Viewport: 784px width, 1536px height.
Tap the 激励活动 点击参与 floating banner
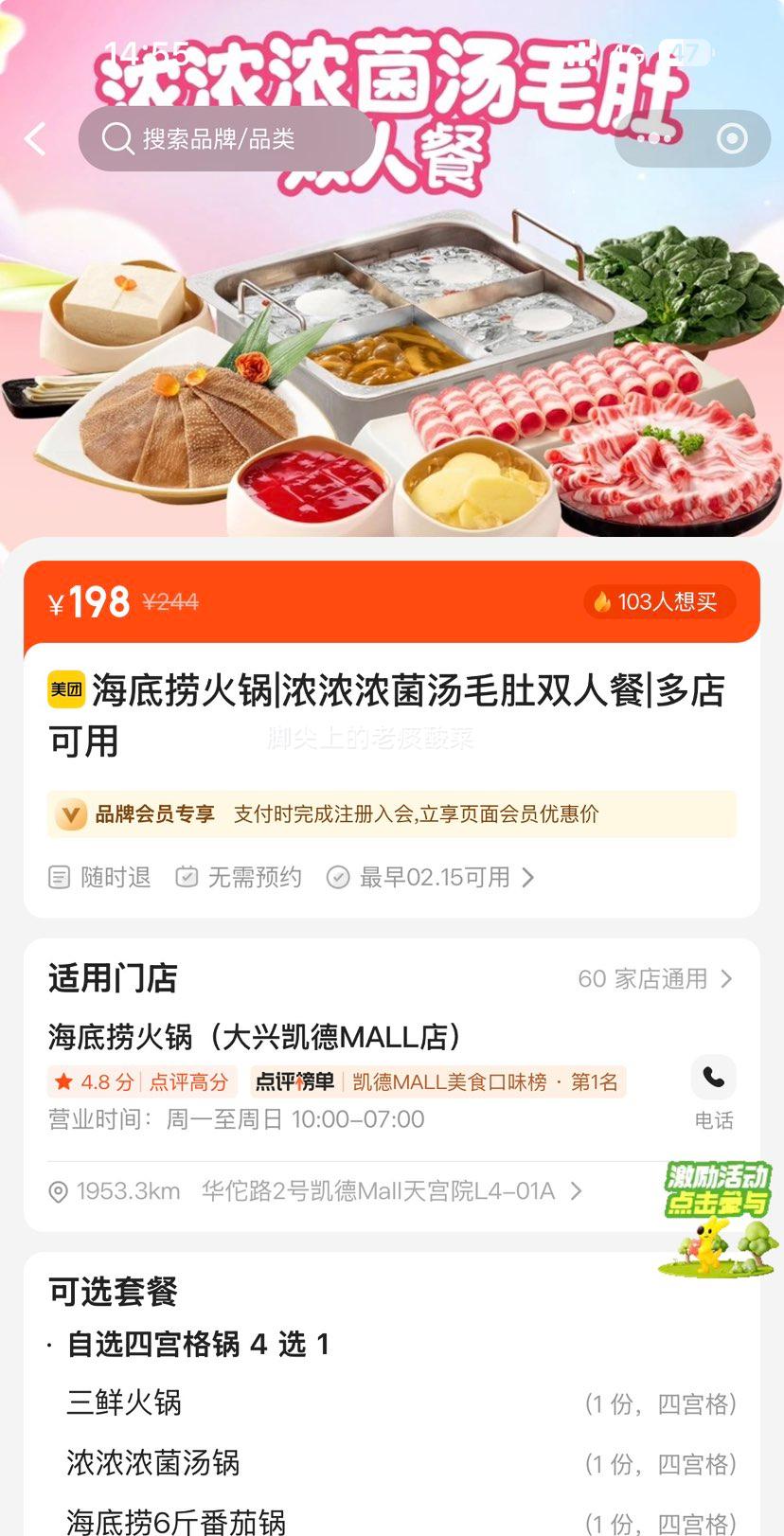pyautogui.click(x=717, y=1217)
